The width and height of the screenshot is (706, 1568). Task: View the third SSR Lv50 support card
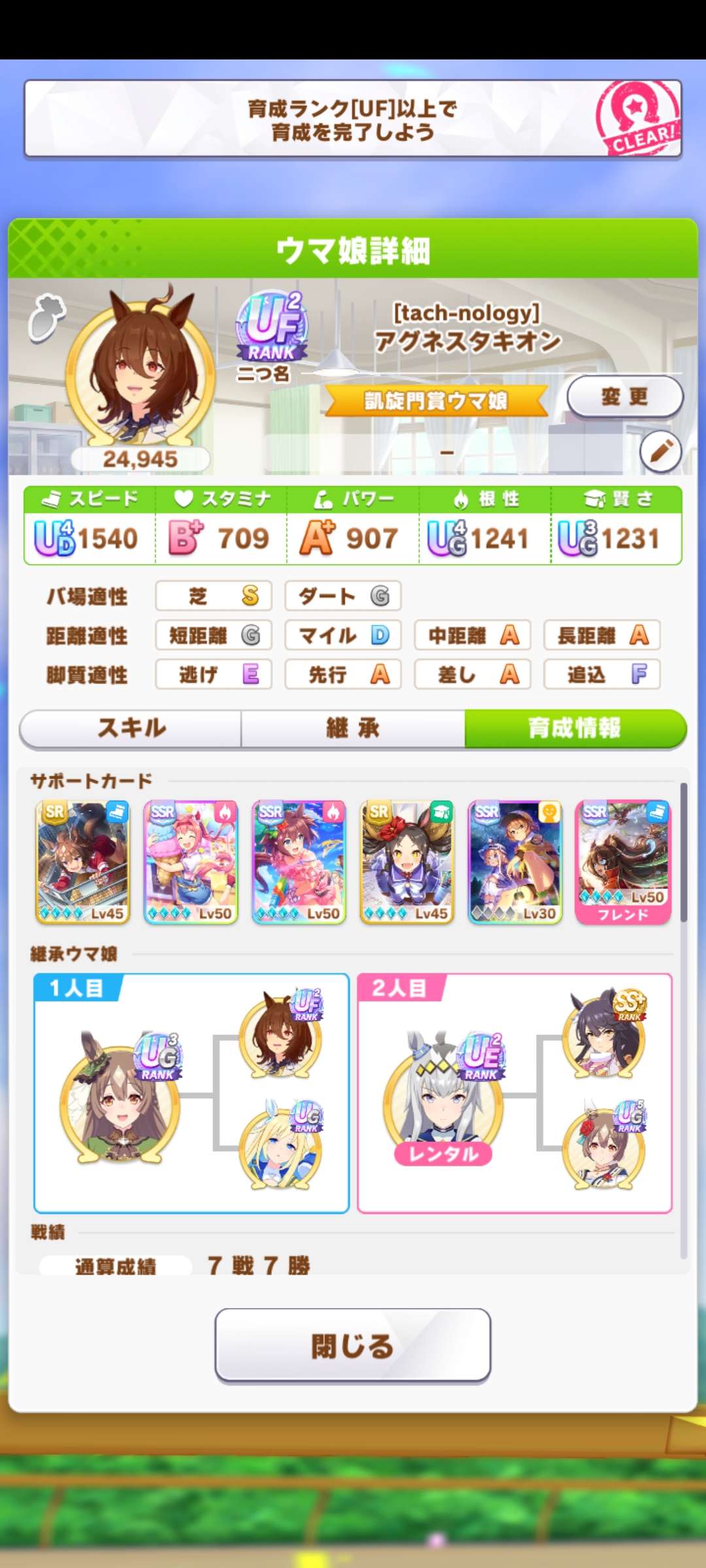299,862
